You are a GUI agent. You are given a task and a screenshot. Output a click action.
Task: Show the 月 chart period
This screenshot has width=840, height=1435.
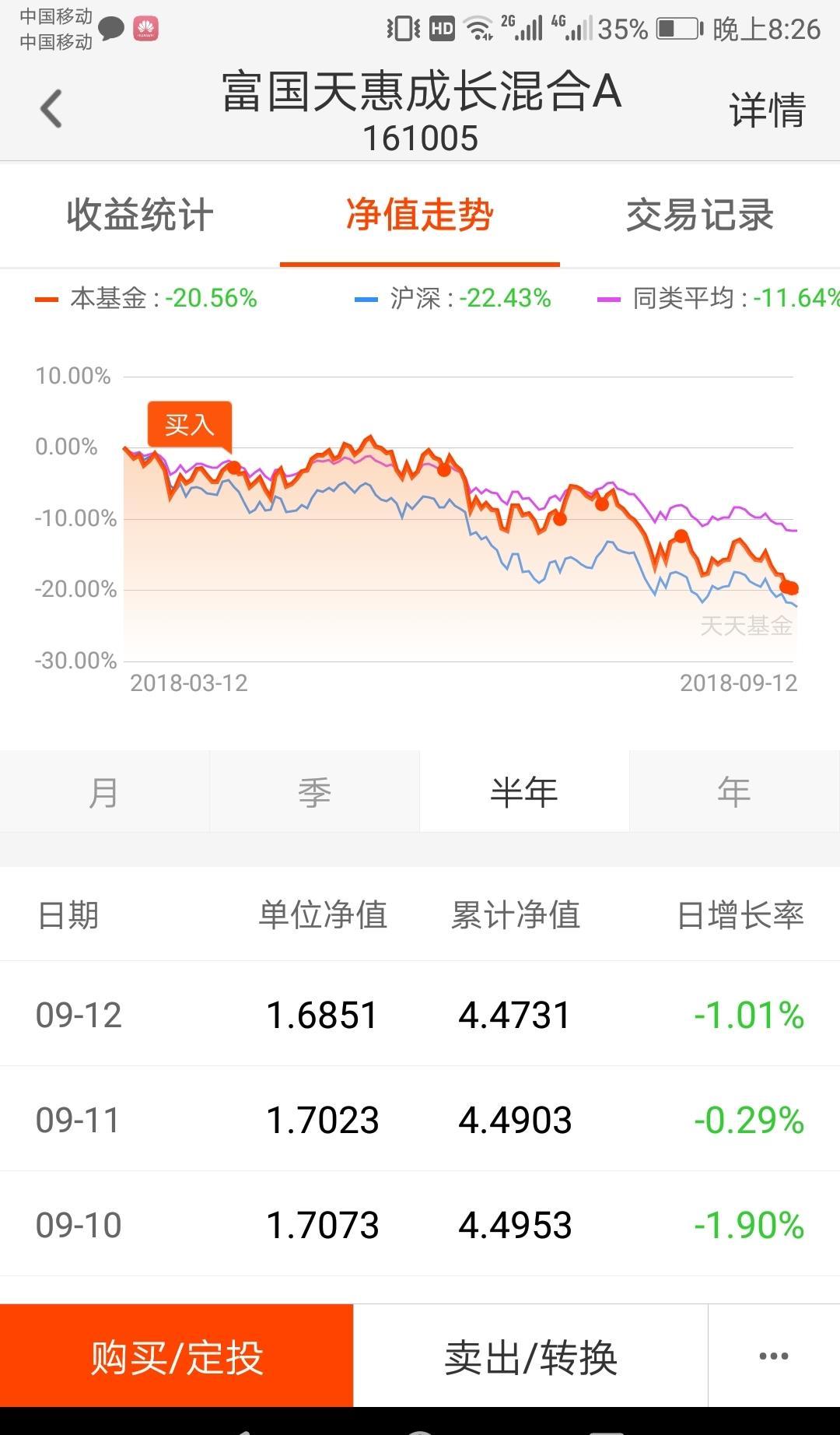[104, 791]
